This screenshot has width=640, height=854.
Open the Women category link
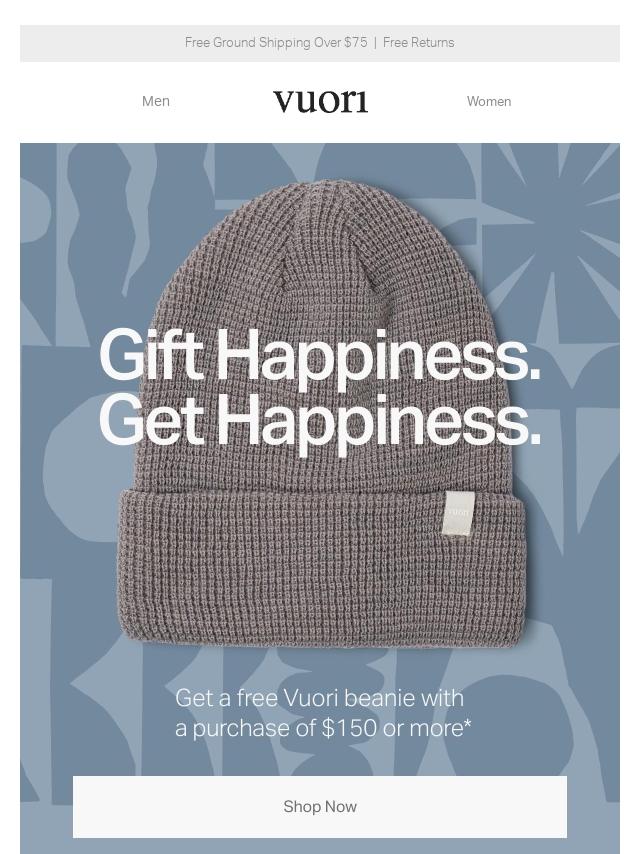488,101
